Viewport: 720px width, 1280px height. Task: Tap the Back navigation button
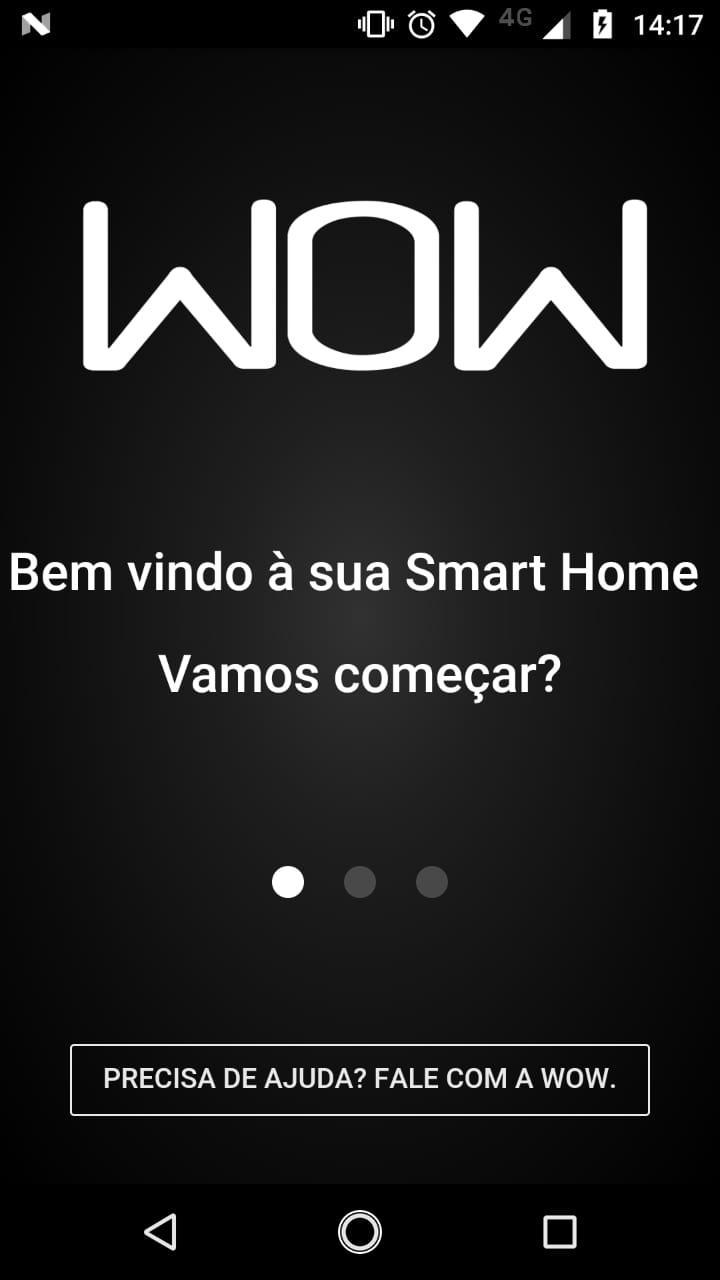[x=163, y=1232]
